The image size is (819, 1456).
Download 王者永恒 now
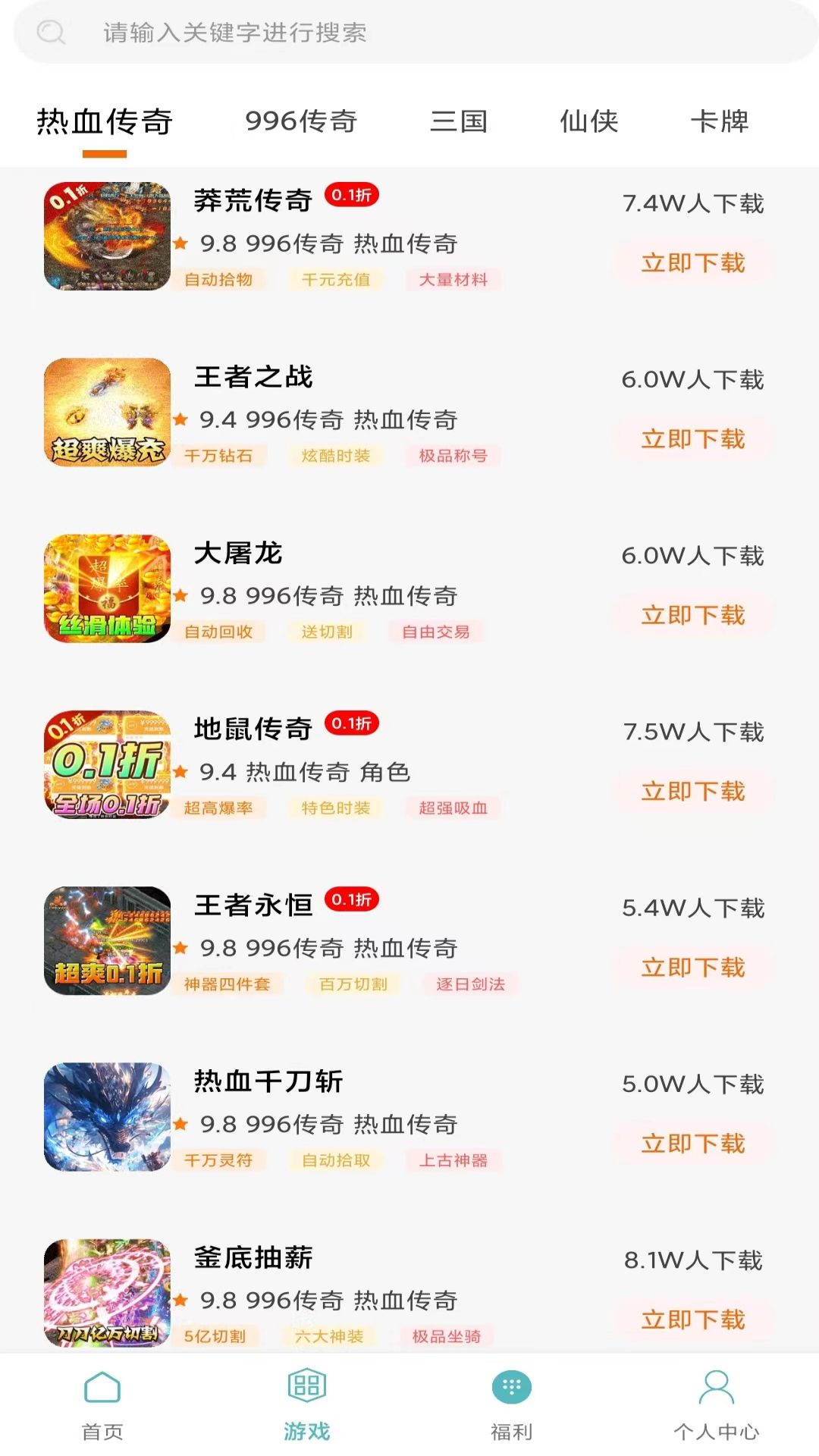(x=693, y=967)
